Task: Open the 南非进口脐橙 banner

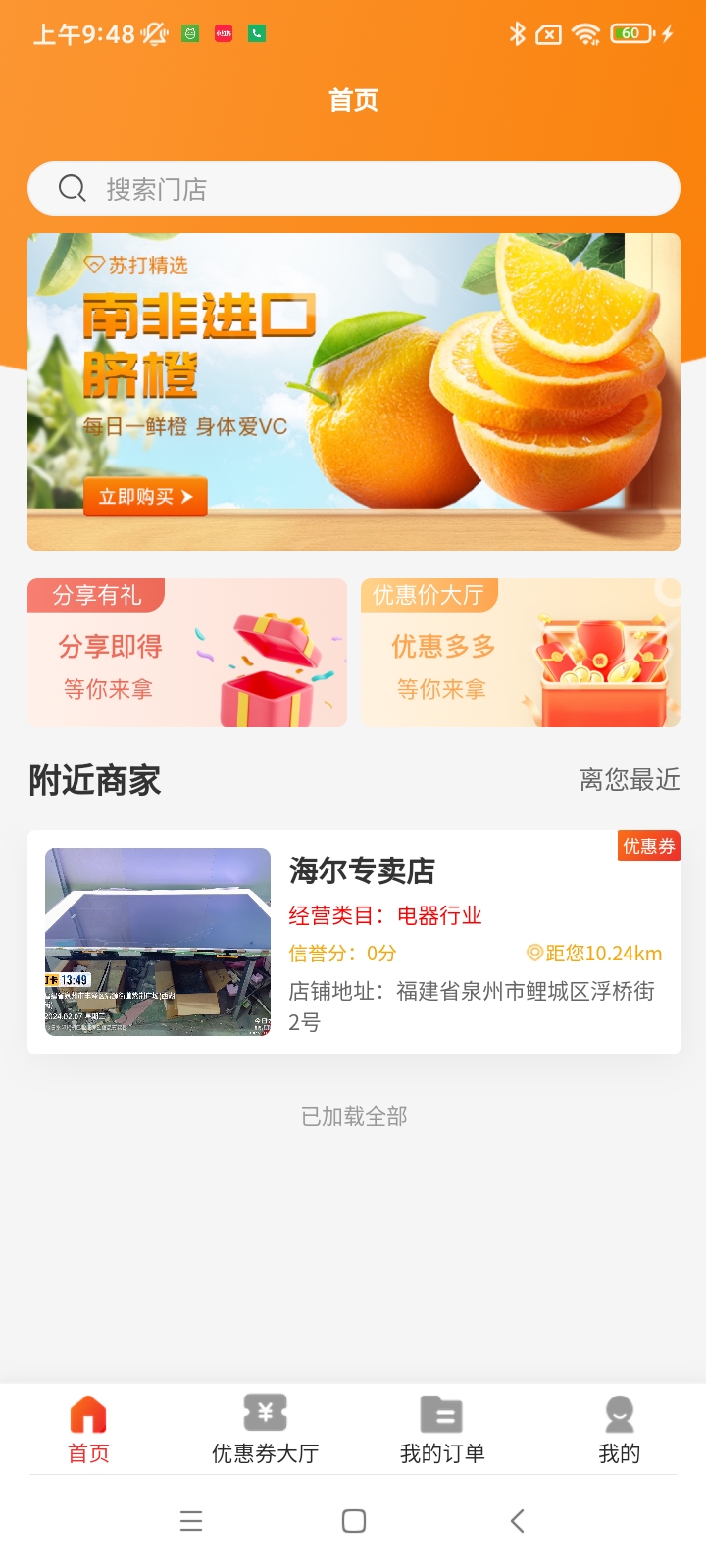Action: 353,392
